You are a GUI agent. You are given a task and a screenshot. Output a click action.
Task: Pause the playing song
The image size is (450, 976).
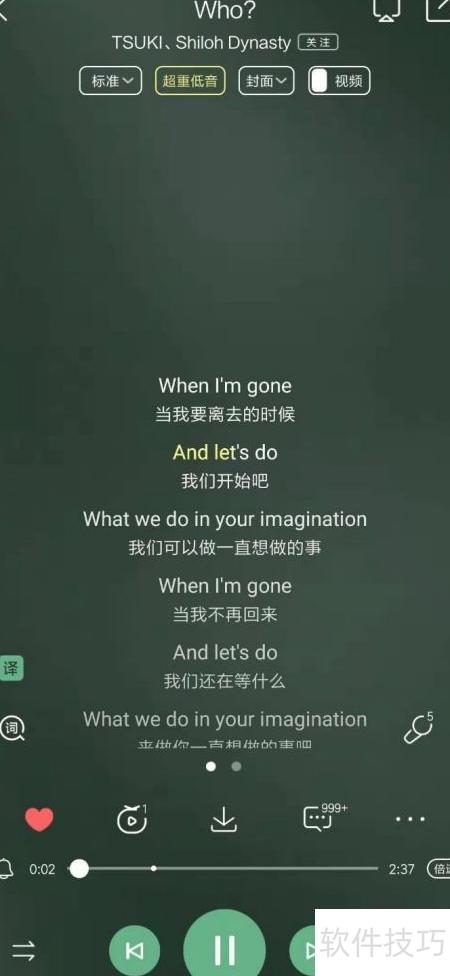[225, 947]
